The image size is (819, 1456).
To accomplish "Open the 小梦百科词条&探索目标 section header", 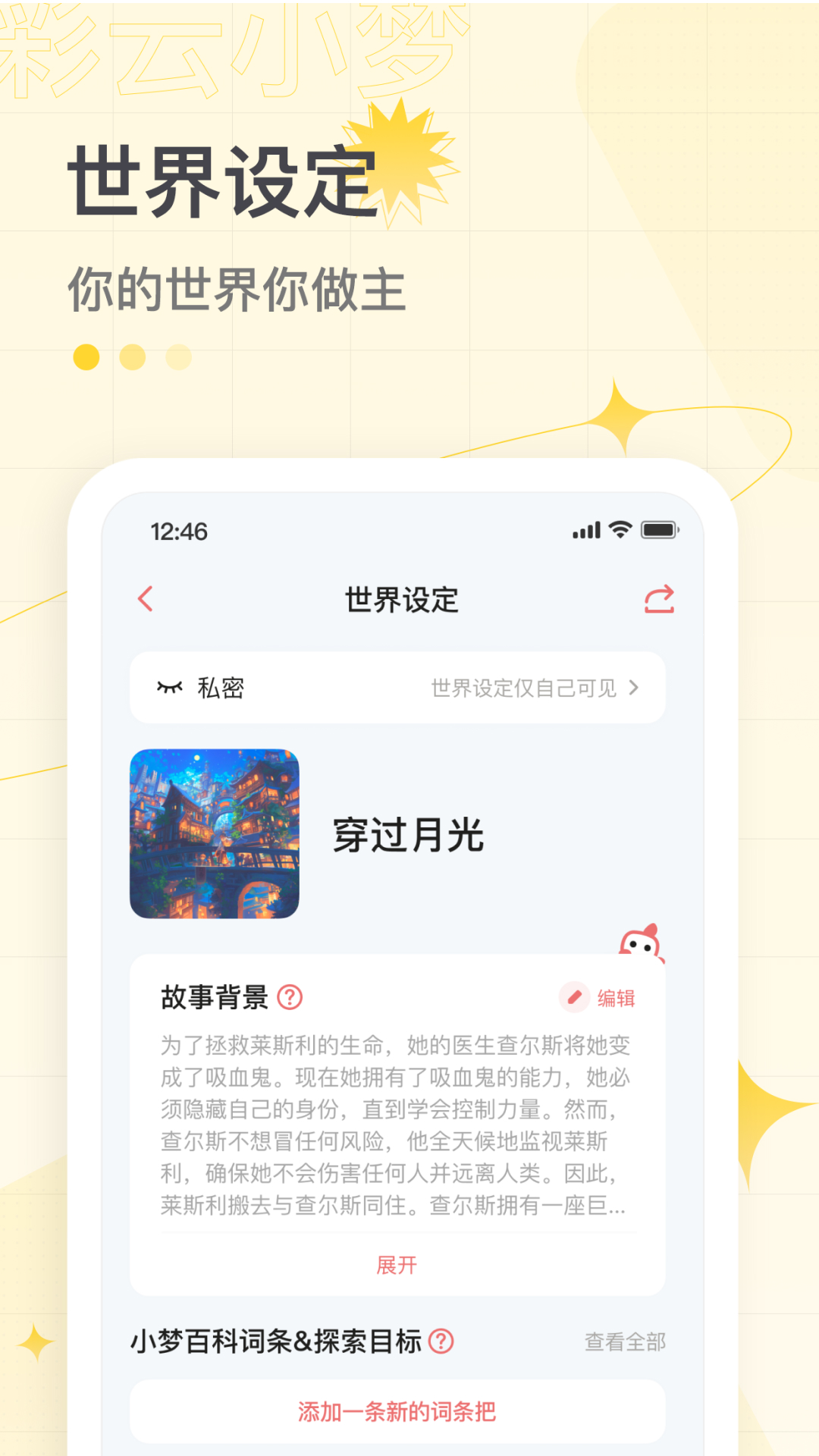I will [x=277, y=1342].
